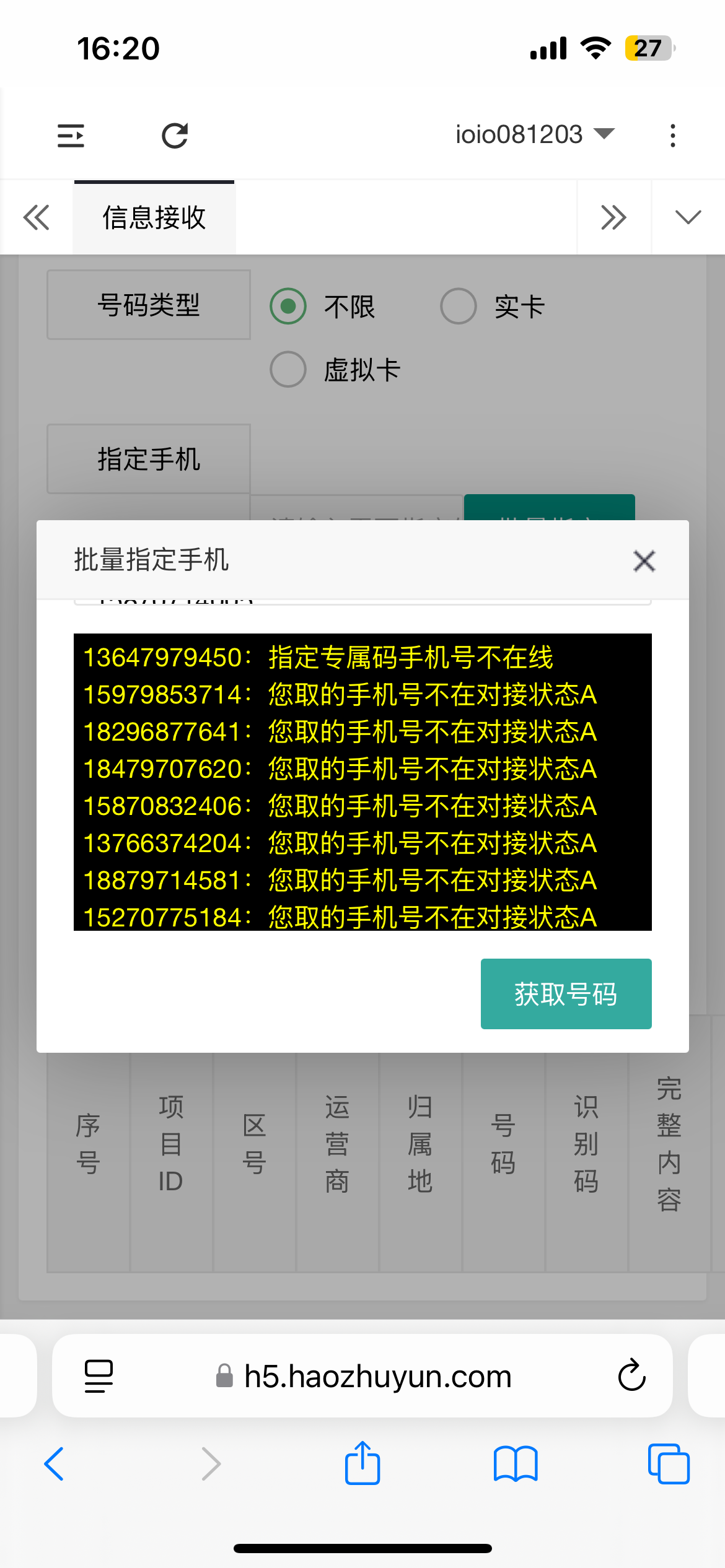The image size is (725, 1568).
Task: Show all Safari tabs
Action: point(669,1464)
